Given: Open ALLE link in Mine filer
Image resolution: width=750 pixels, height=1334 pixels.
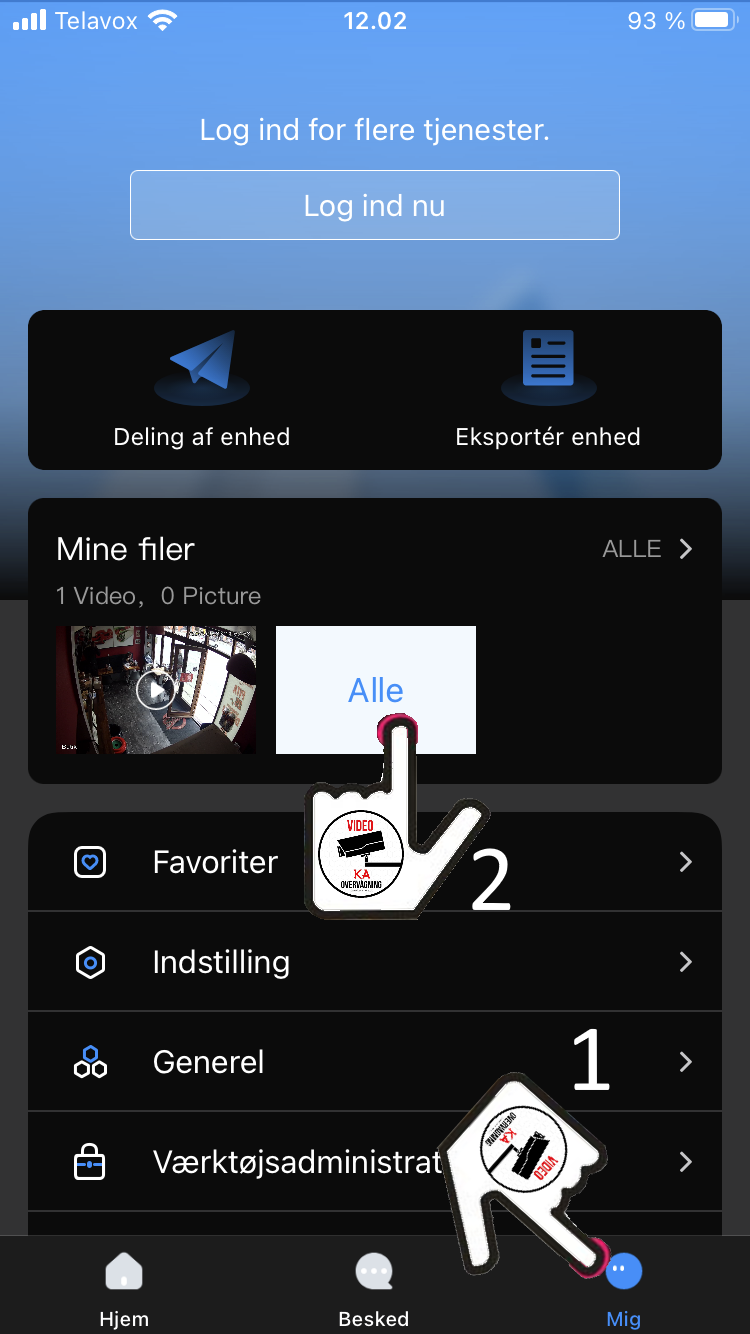Looking at the screenshot, I should [x=648, y=549].
